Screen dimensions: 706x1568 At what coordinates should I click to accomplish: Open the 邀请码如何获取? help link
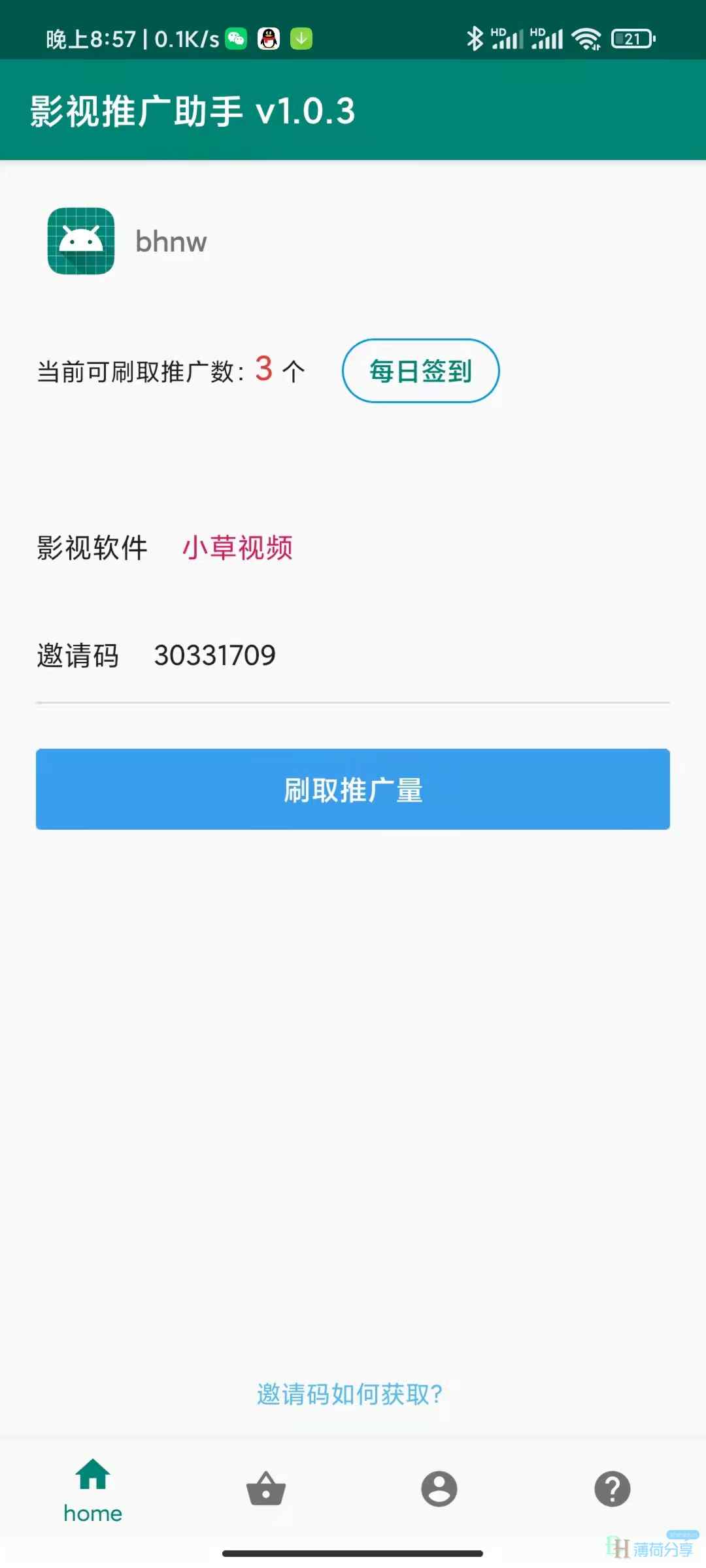[350, 1394]
